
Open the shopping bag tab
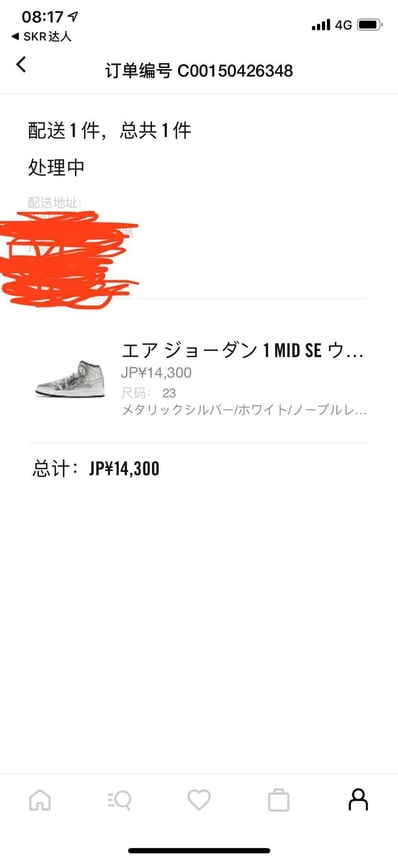tap(279, 800)
